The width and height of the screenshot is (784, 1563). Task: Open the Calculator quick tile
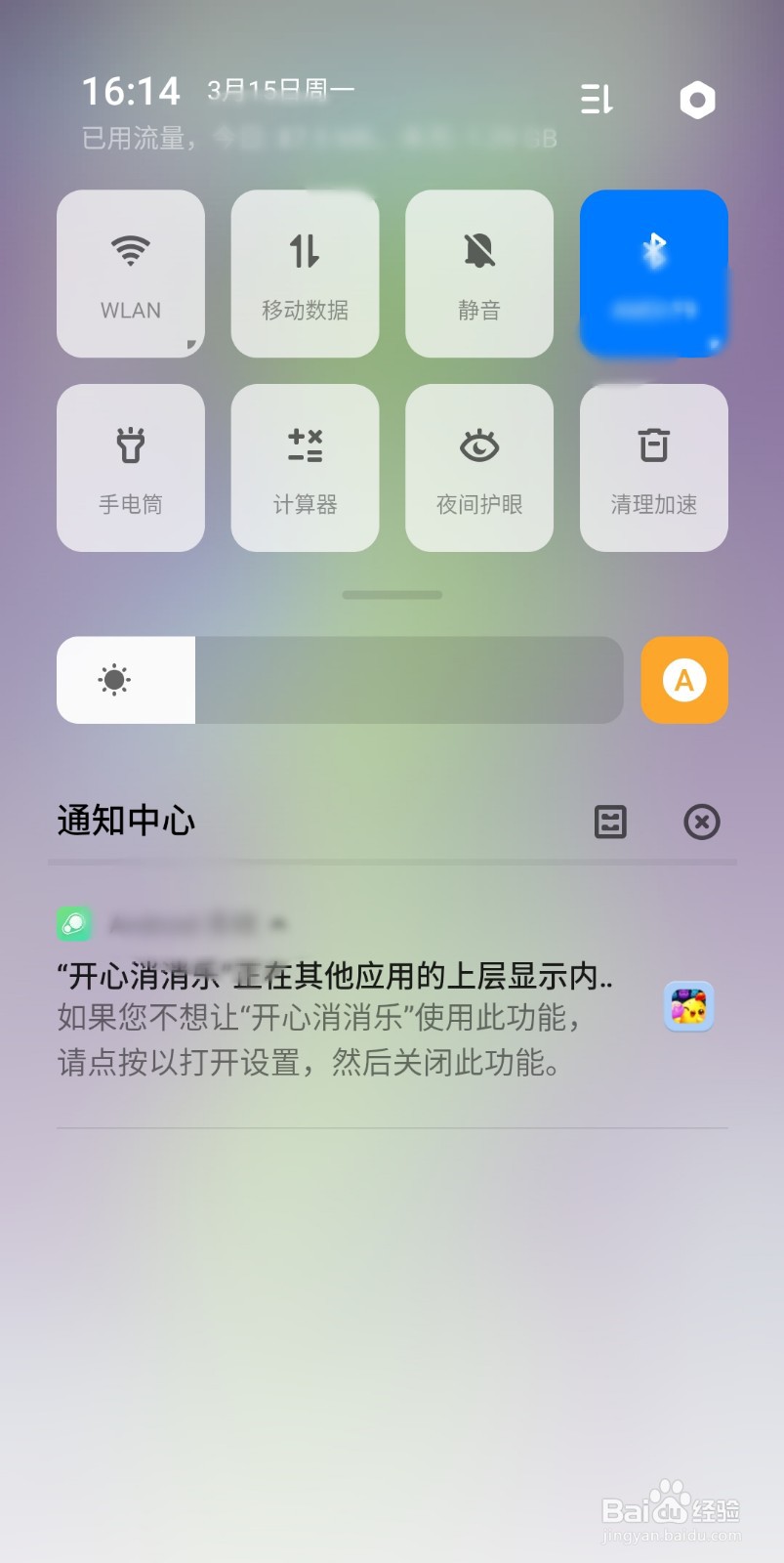[305, 467]
